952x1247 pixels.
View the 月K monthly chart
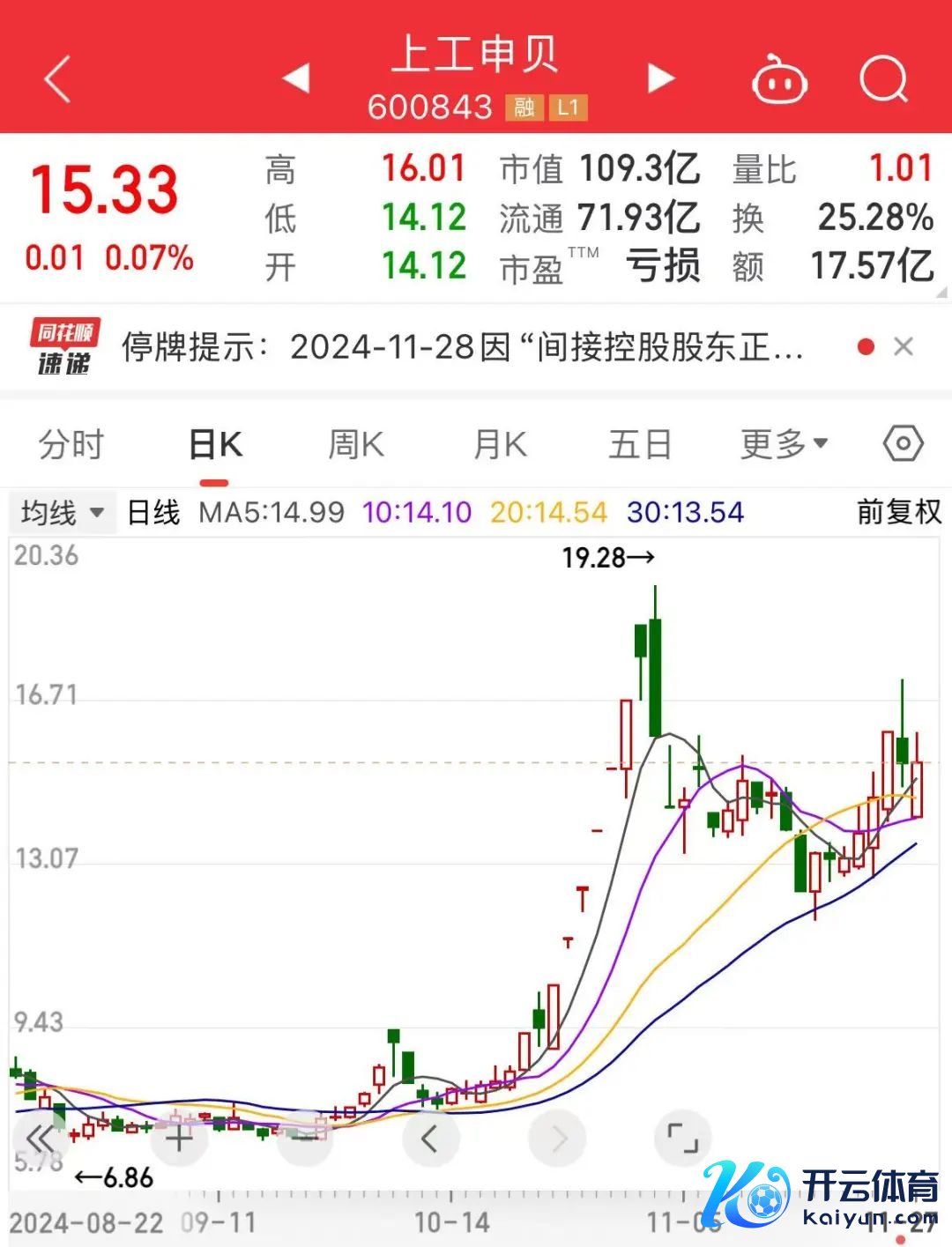(x=500, y=444)
